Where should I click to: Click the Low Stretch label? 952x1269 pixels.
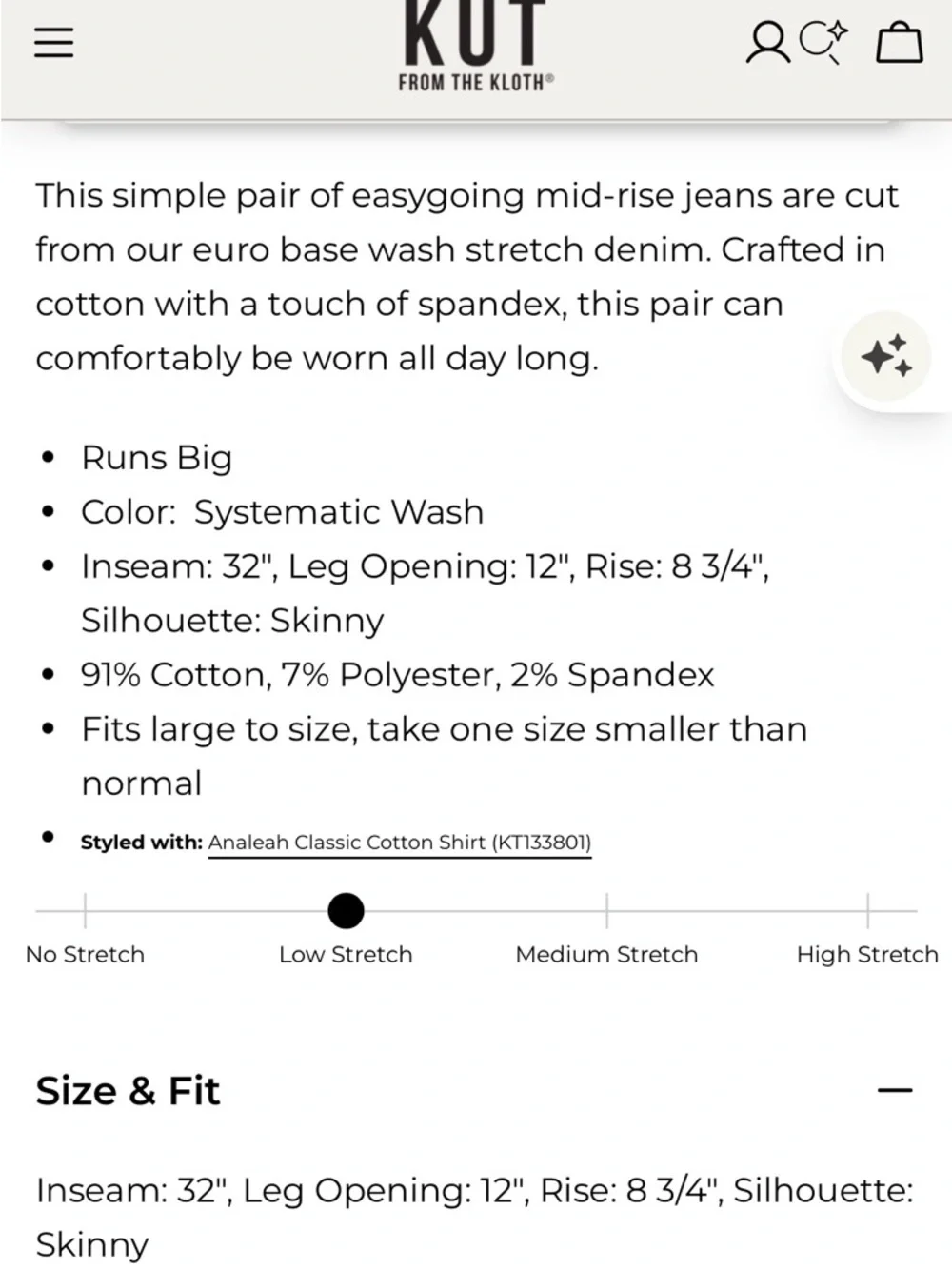pos(346,954)
